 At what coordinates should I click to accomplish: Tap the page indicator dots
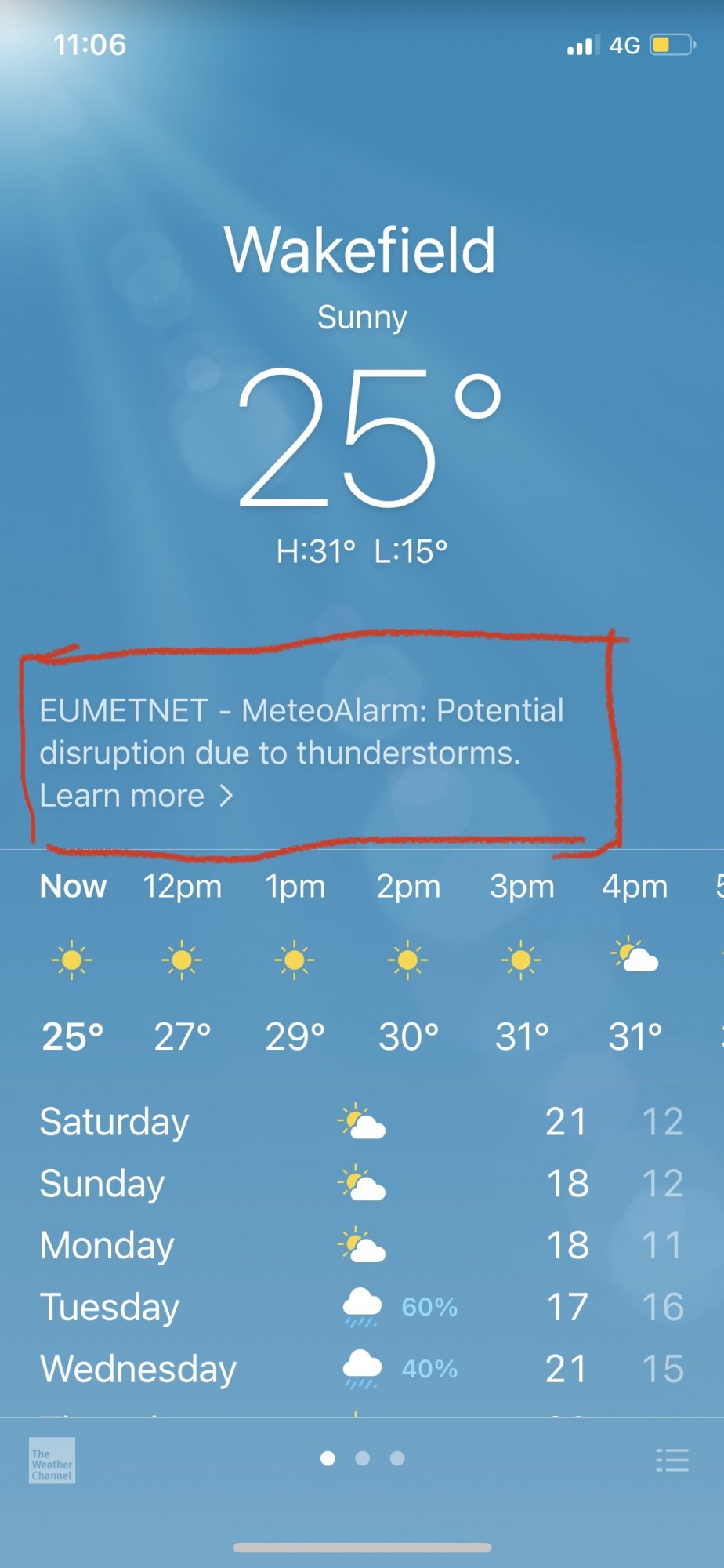tap(362, 1458)
